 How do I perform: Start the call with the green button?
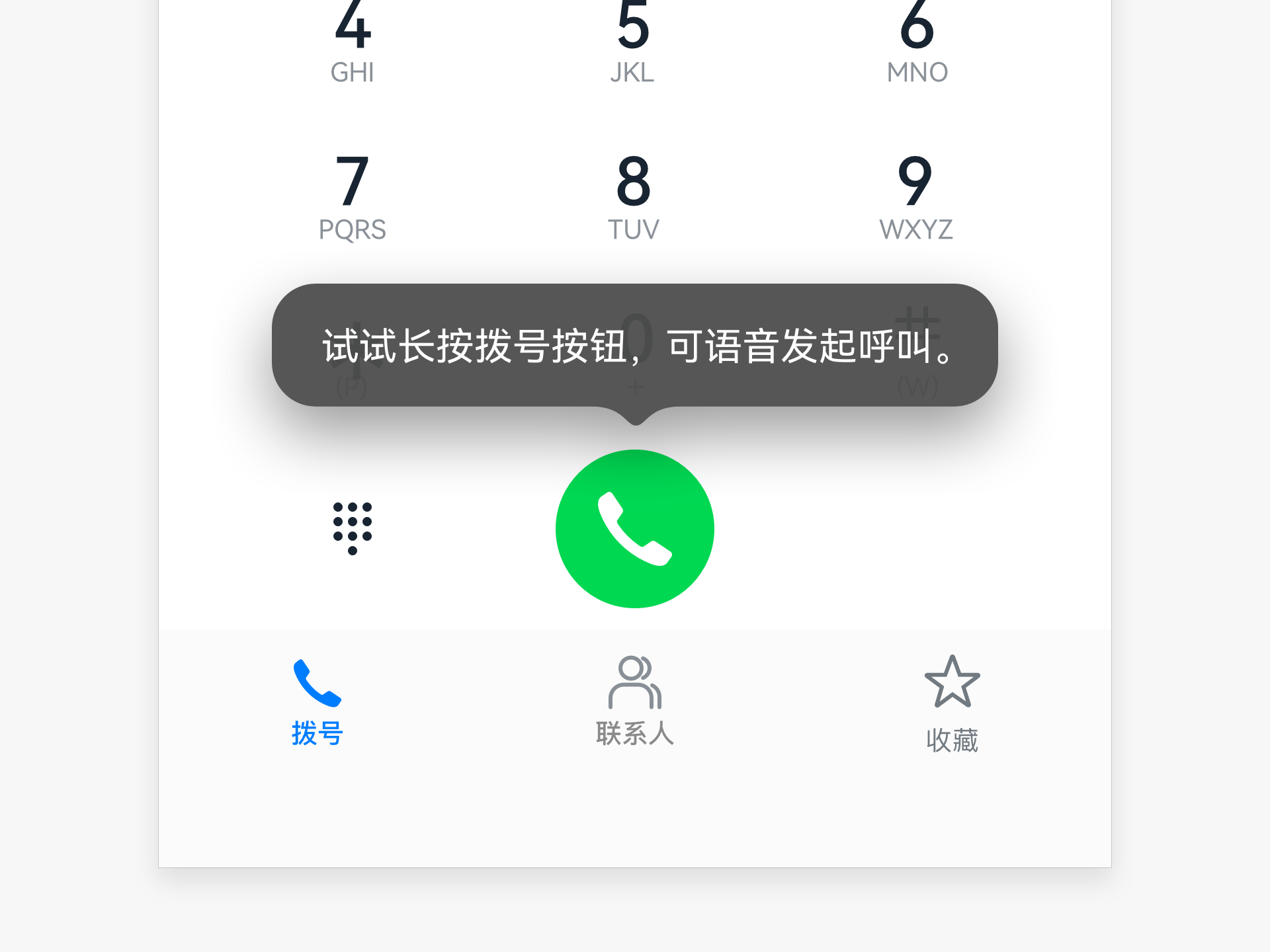coord(635,529)
